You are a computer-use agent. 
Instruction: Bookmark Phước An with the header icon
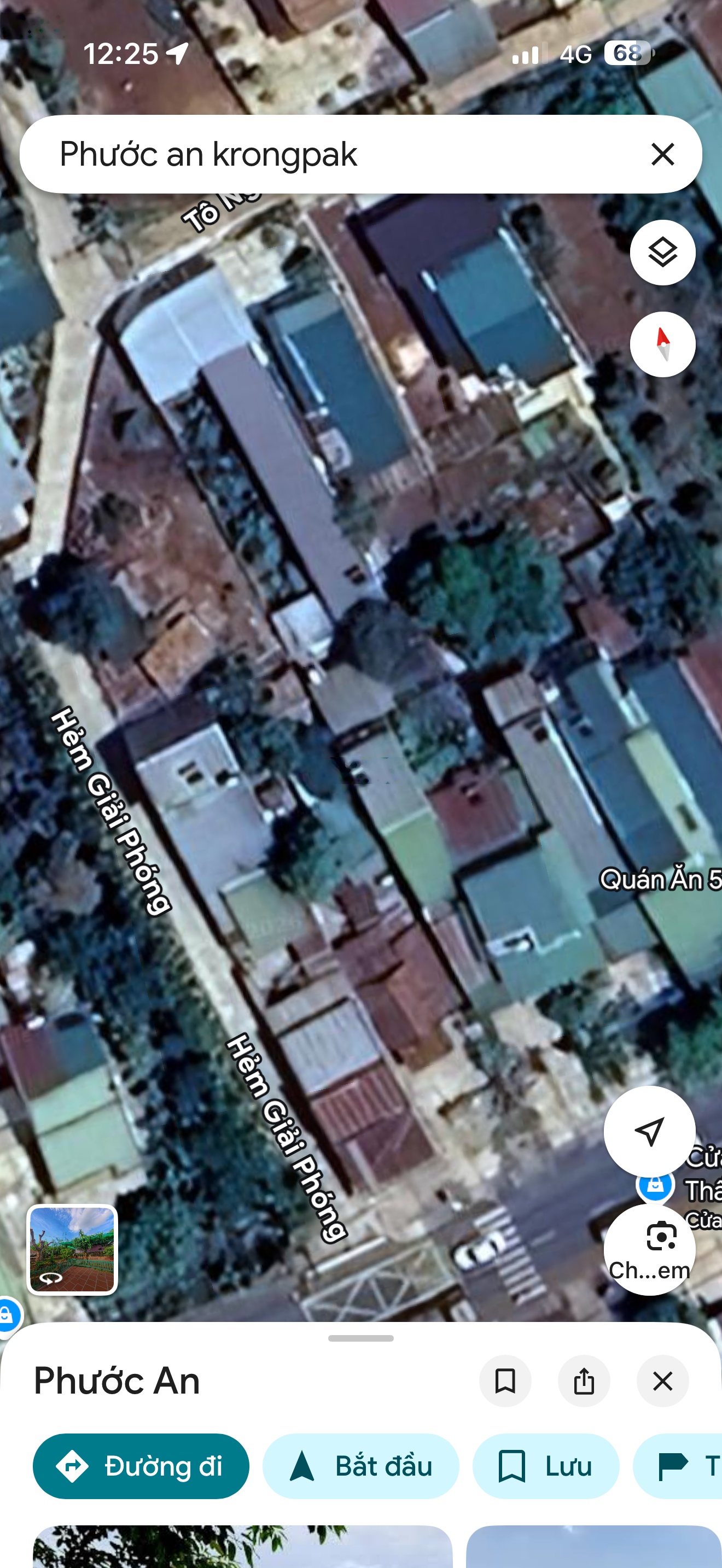(x=505, y=1380)
